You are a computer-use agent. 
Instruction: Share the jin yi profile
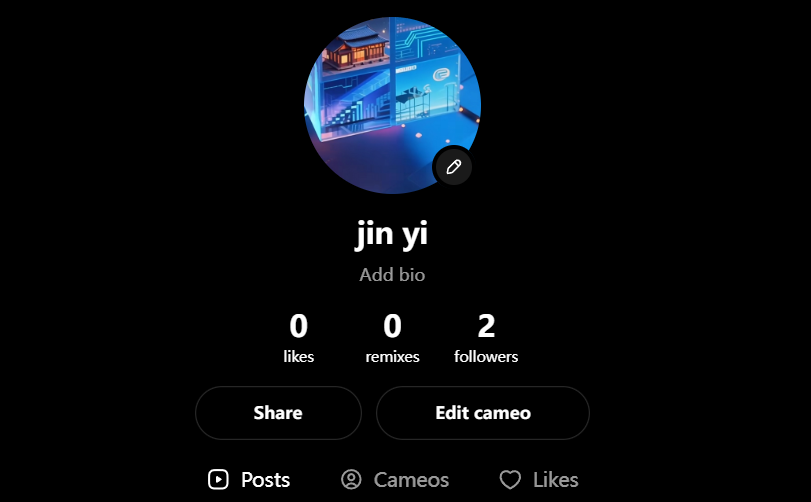278,413
